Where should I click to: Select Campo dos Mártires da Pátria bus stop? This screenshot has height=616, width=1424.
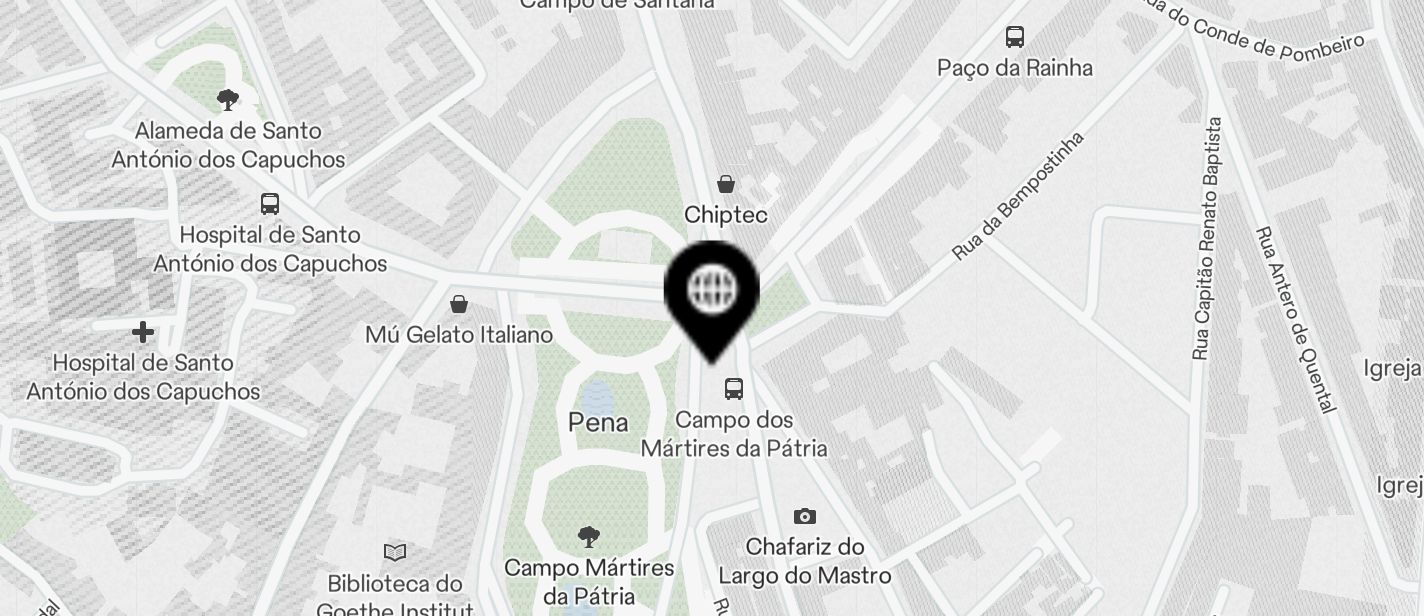734,389
